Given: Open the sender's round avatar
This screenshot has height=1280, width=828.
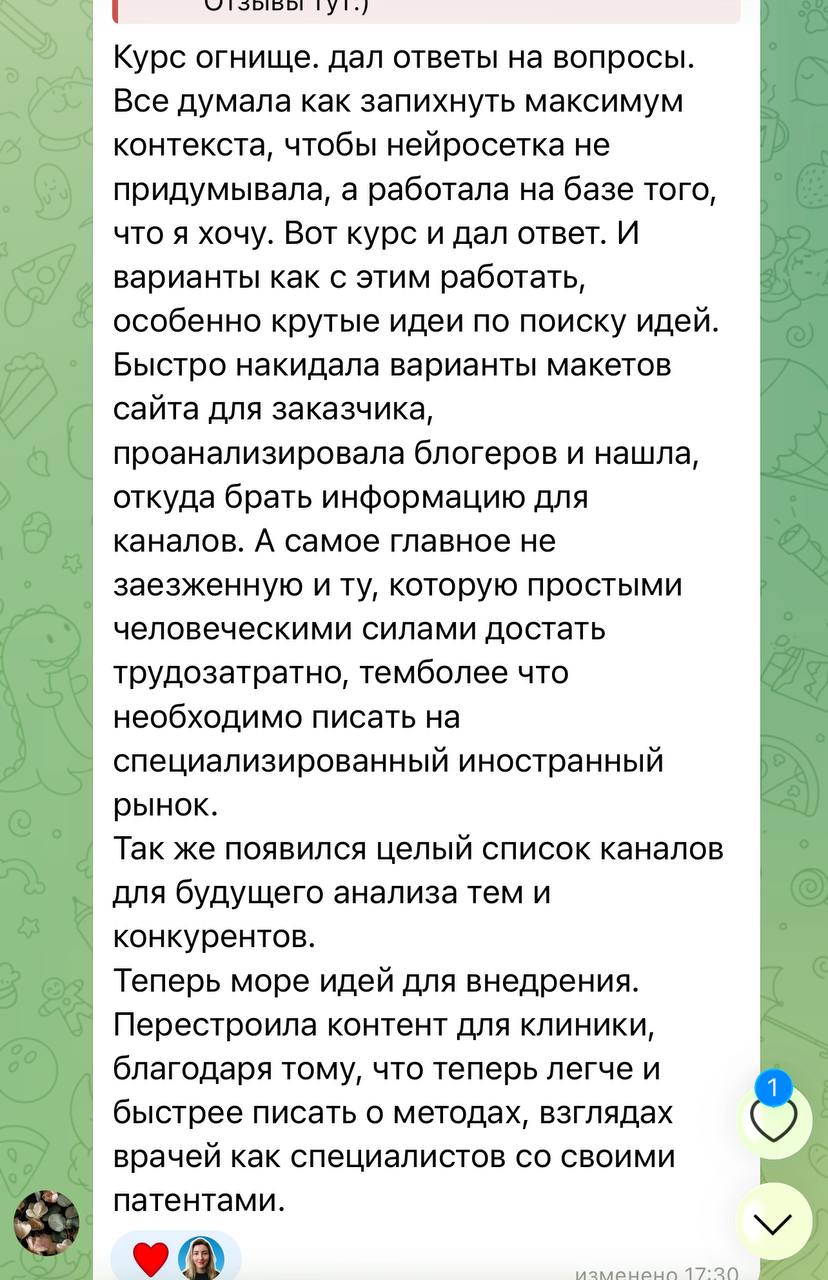Looking at the screenshot, I should (x=46, y=1223).
